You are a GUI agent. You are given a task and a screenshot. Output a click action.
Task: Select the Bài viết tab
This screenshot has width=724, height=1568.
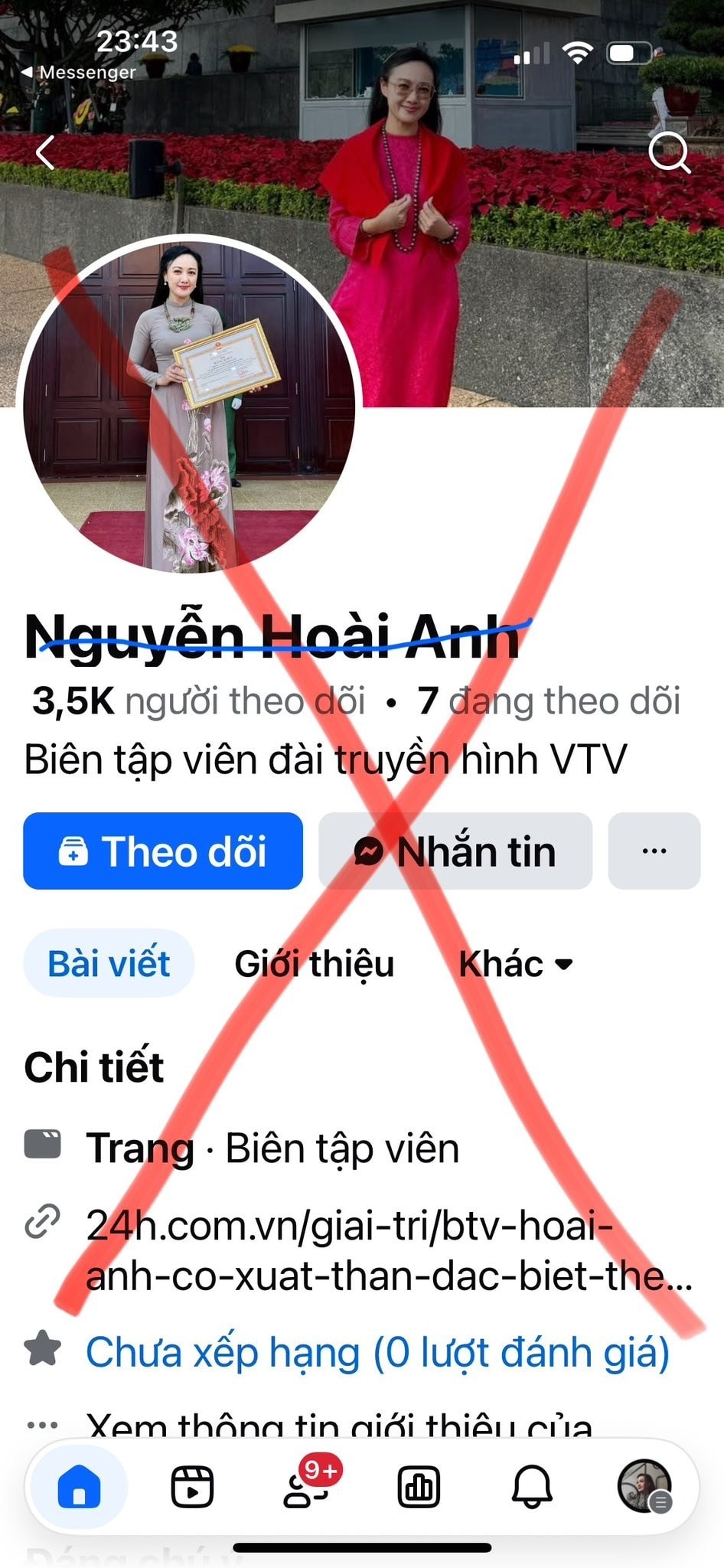[108, 965]
